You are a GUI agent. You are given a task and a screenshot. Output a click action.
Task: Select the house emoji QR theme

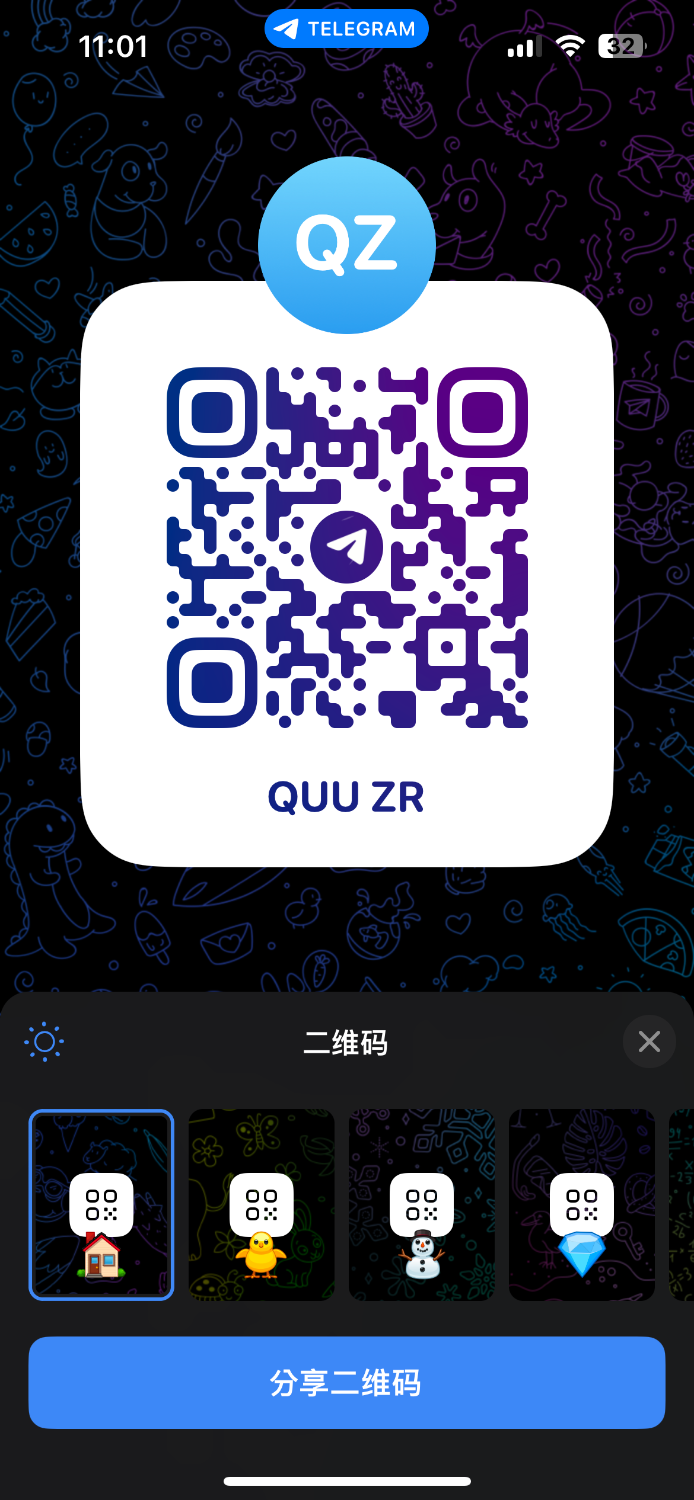point(101,1205)
